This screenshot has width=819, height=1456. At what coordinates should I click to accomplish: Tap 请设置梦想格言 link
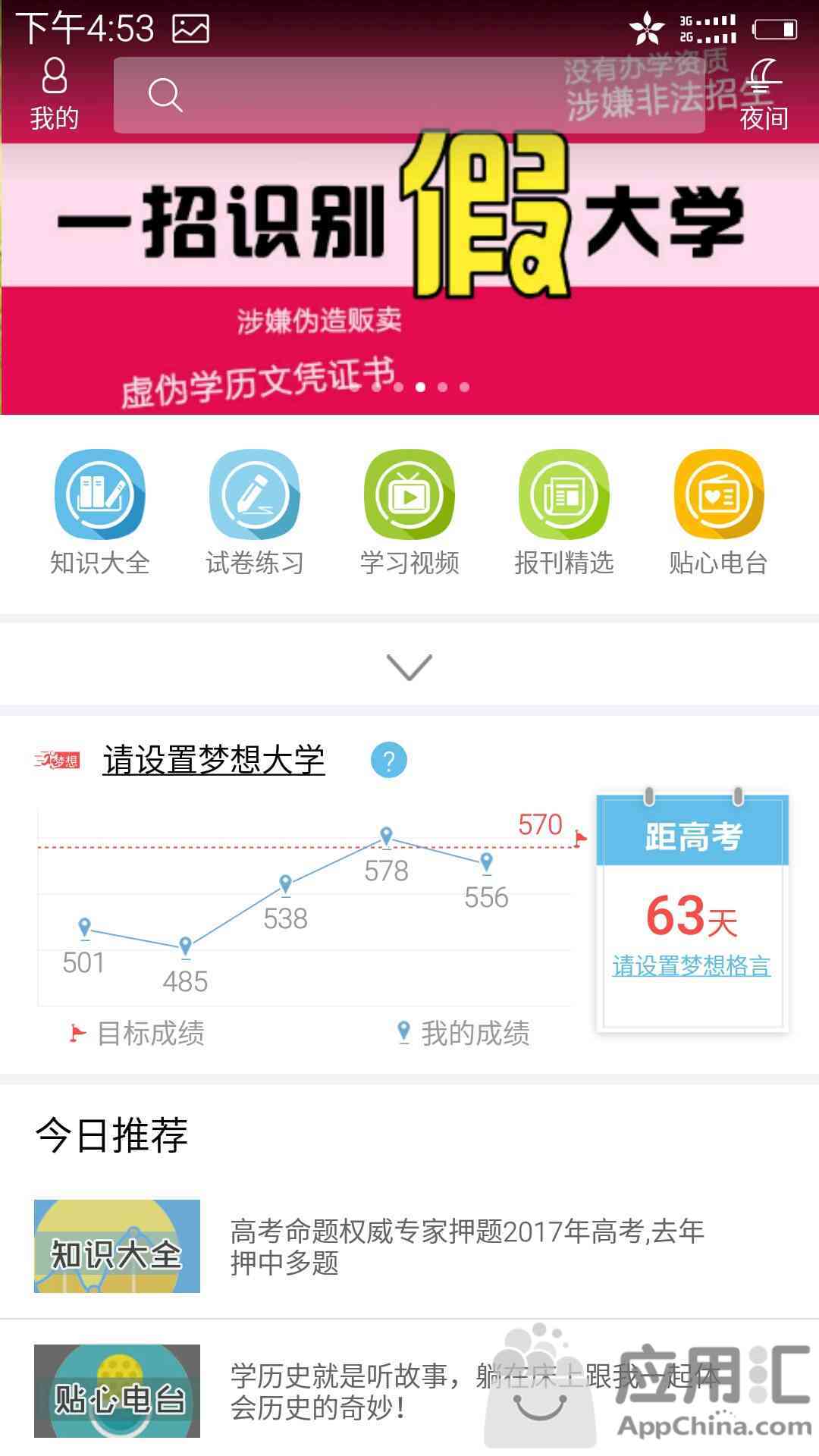(x=691, y=966)
